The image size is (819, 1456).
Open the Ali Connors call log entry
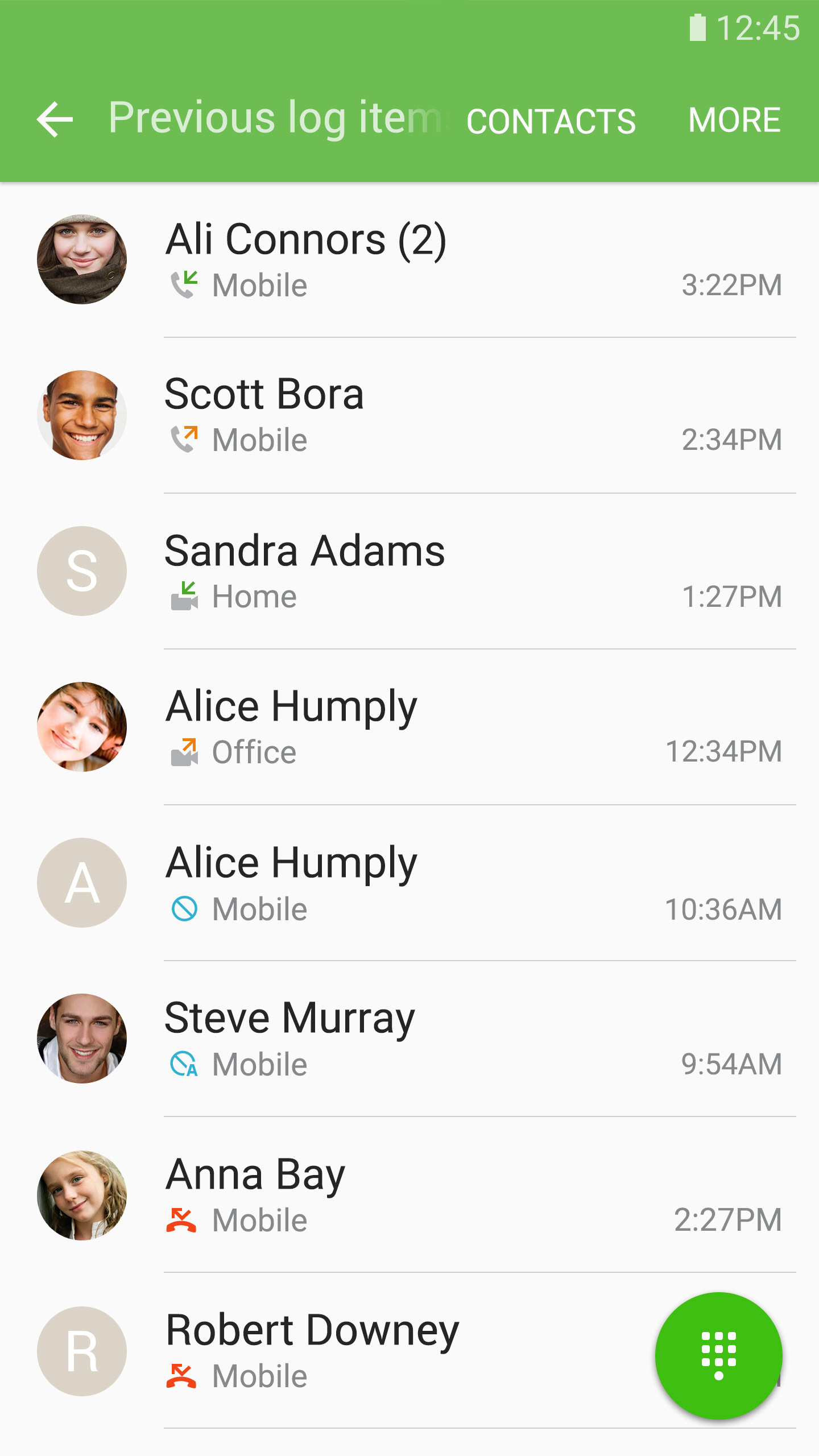point(409,260)
